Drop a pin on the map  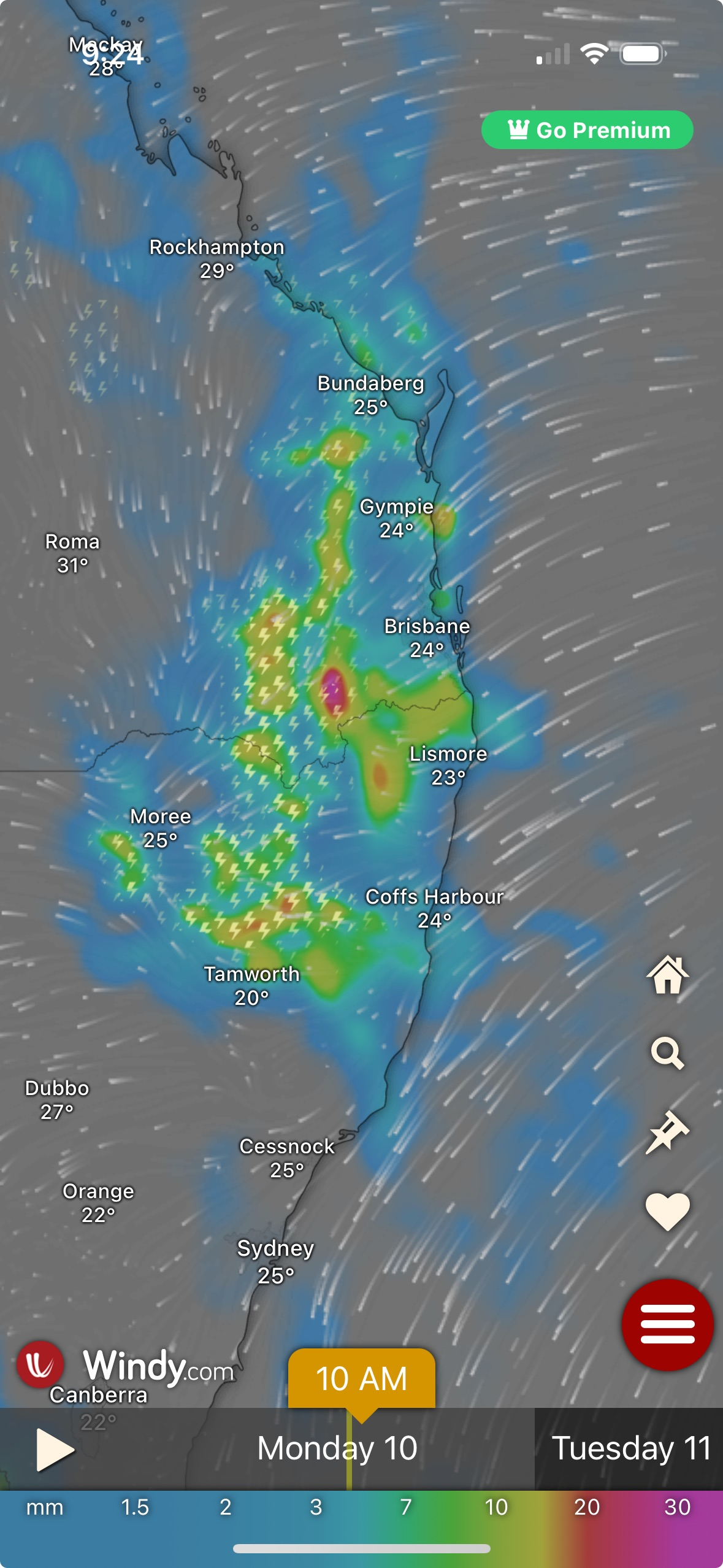tap(667, 1132)
